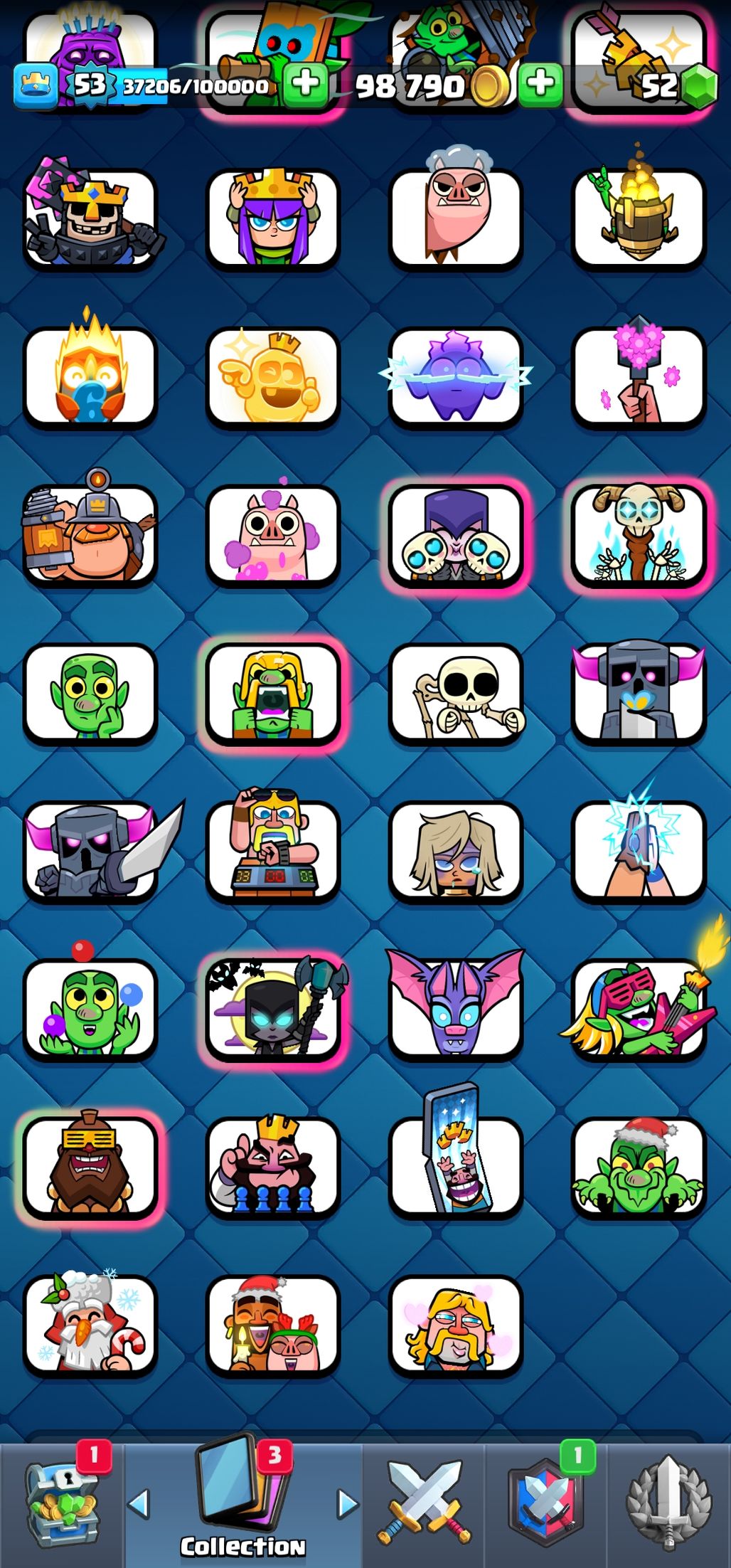Choose the king playing chess emote
This screenshot has height=1568, width=731.
[273, 1167]
